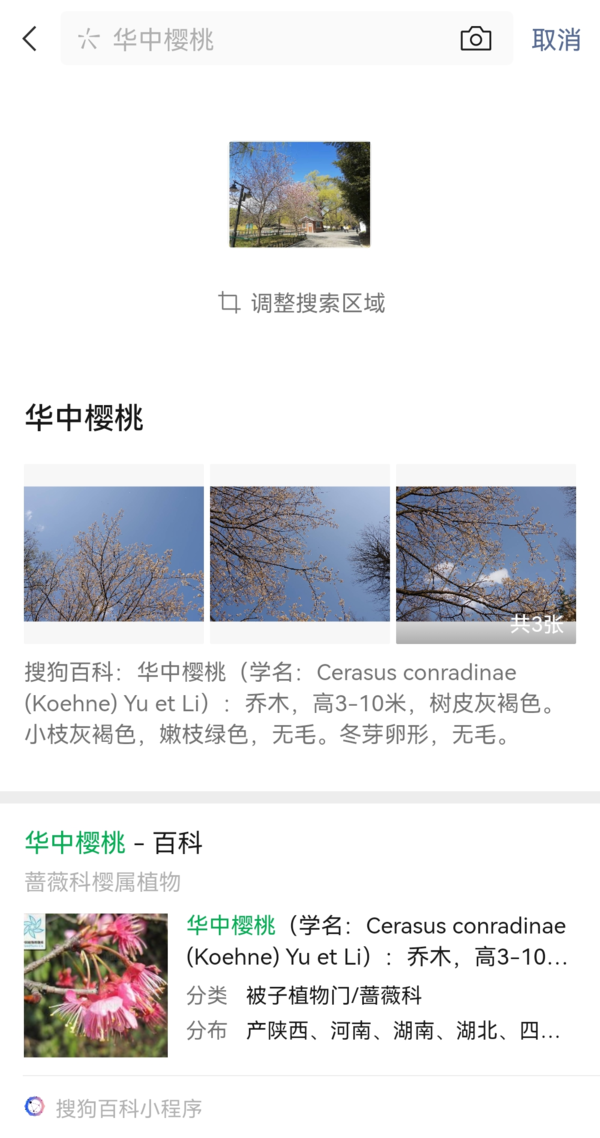The height and width of the screenshot is (1138, 600).
Task: View the first 华中樱桃 result photo
Action: click(114, 554)
